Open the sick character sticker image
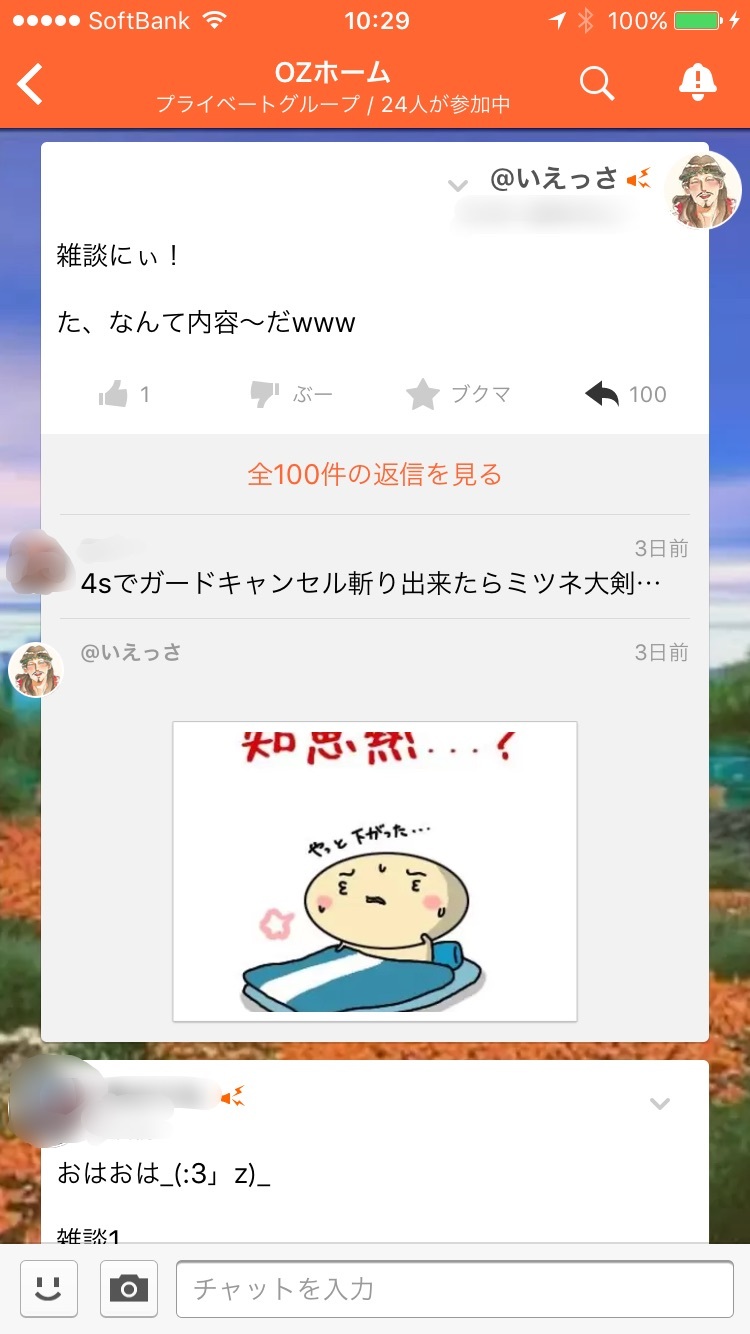Viewport: 750px width, 1334px height. [x=375, y=871]
